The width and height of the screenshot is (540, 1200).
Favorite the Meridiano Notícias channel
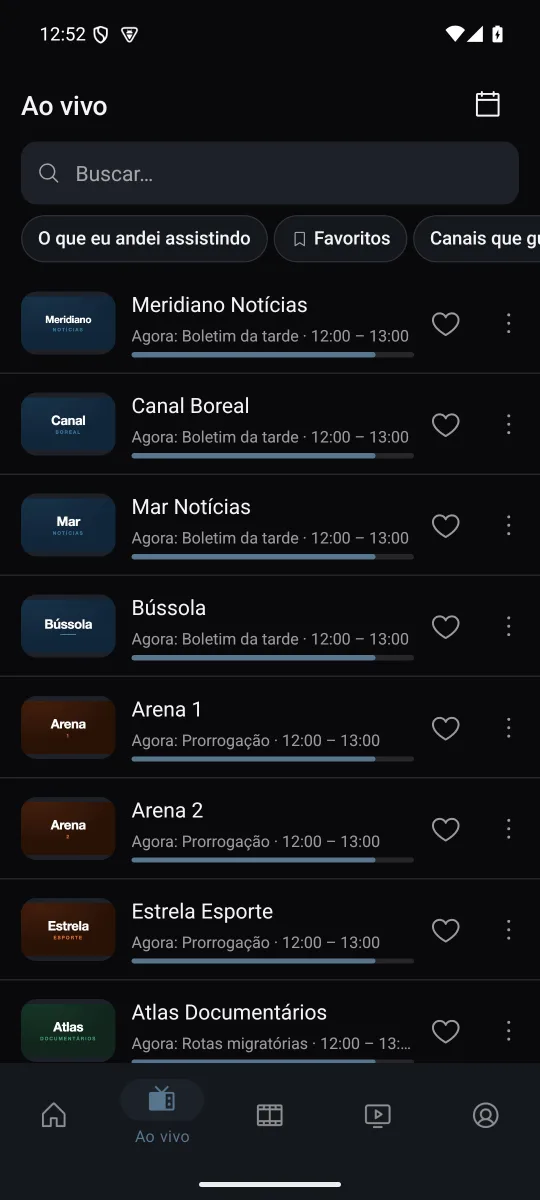pos(445,323)
